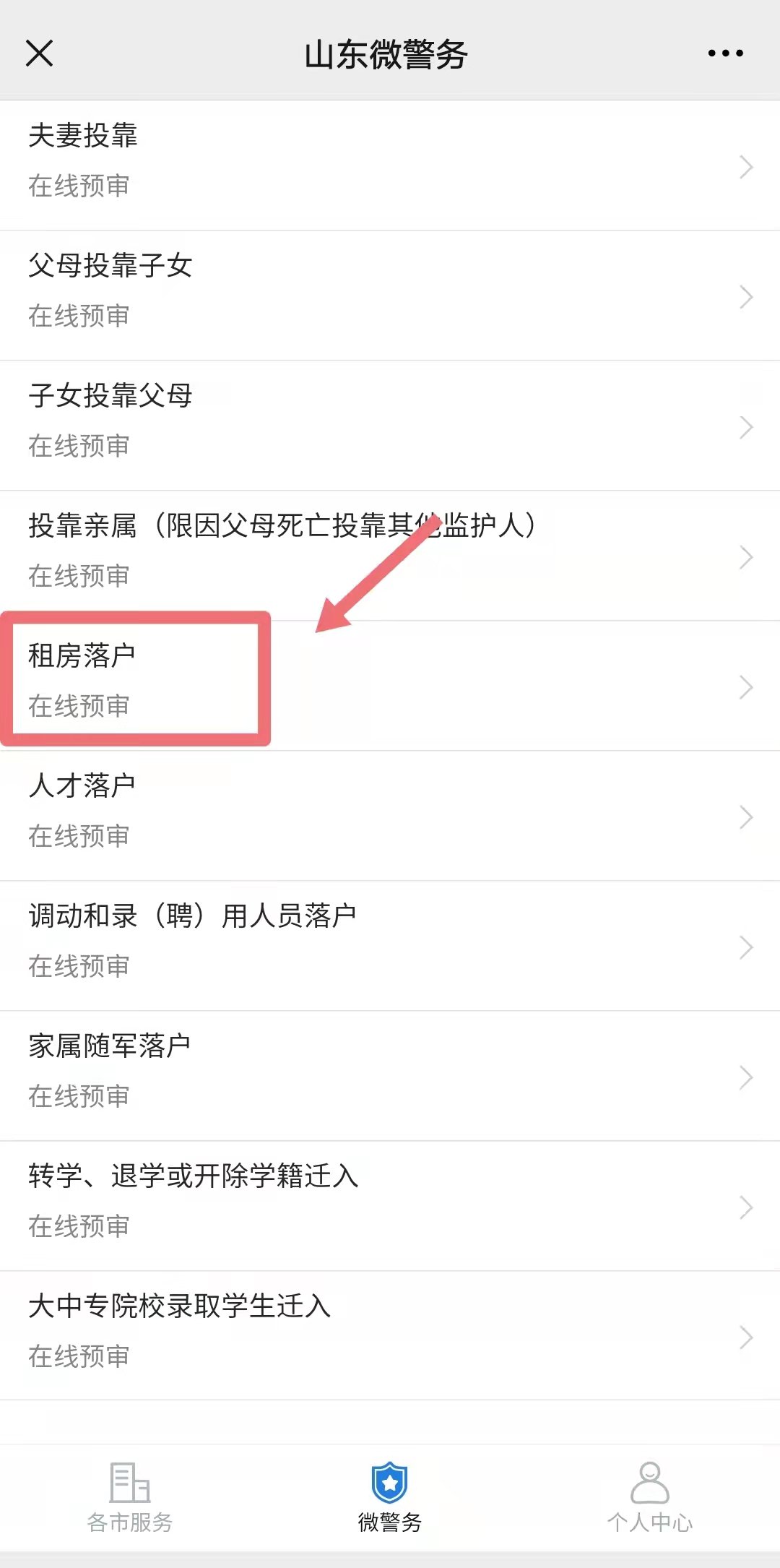Select 父母投靠子女 service
The height and width of the screenshot is (1568, 780).
click(390, 296)
